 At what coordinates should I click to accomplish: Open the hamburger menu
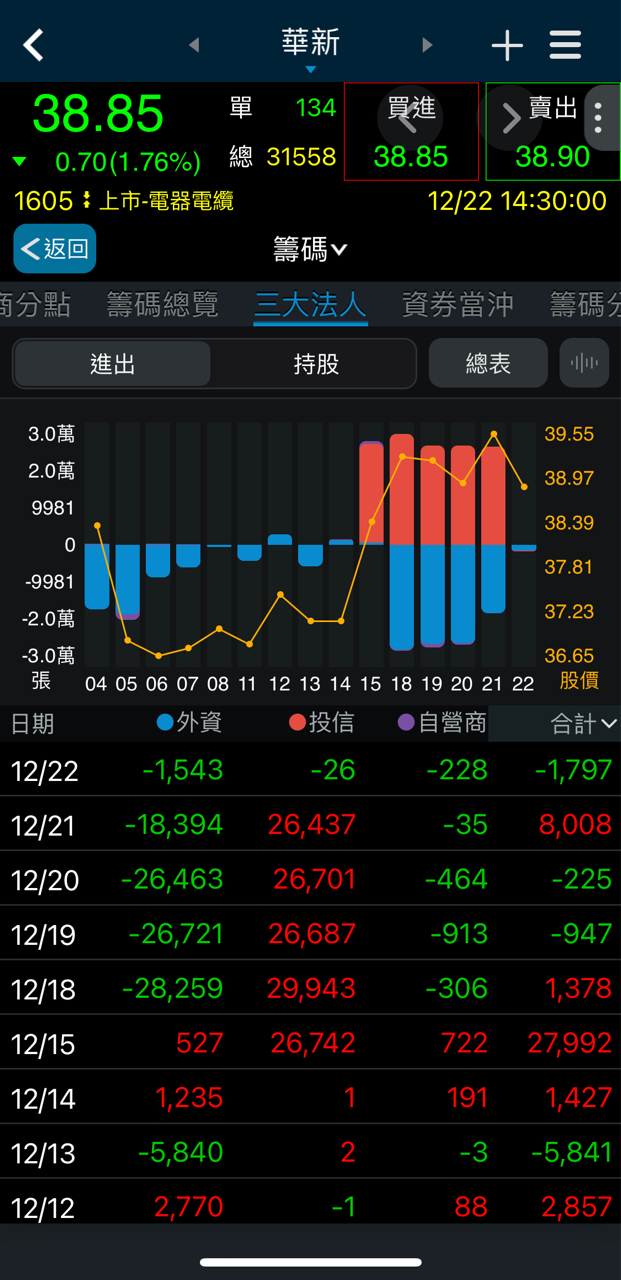tap(566, 45)
